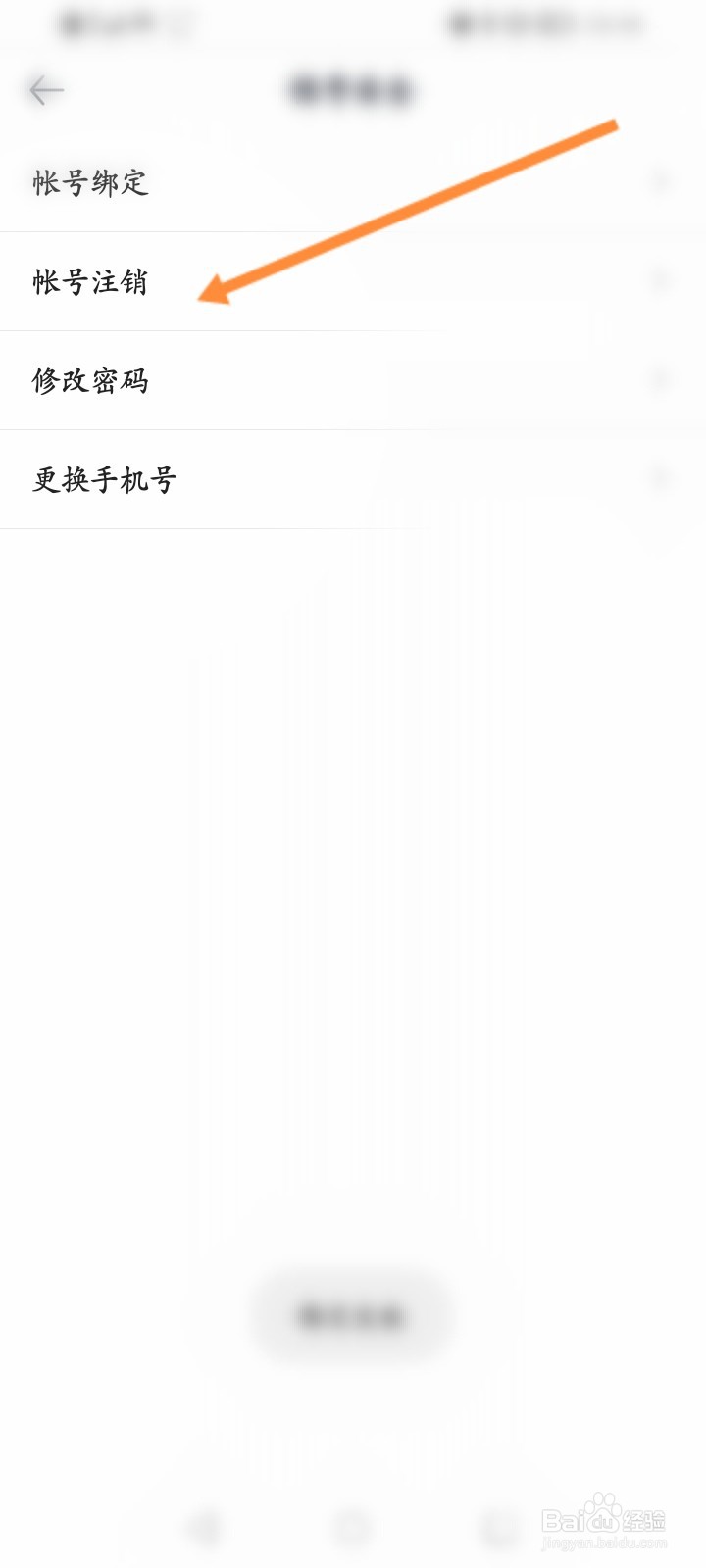Tap the blurred page title at top center
The height and width of the screenshot is (1568, 706).
(x=353, y=89)
